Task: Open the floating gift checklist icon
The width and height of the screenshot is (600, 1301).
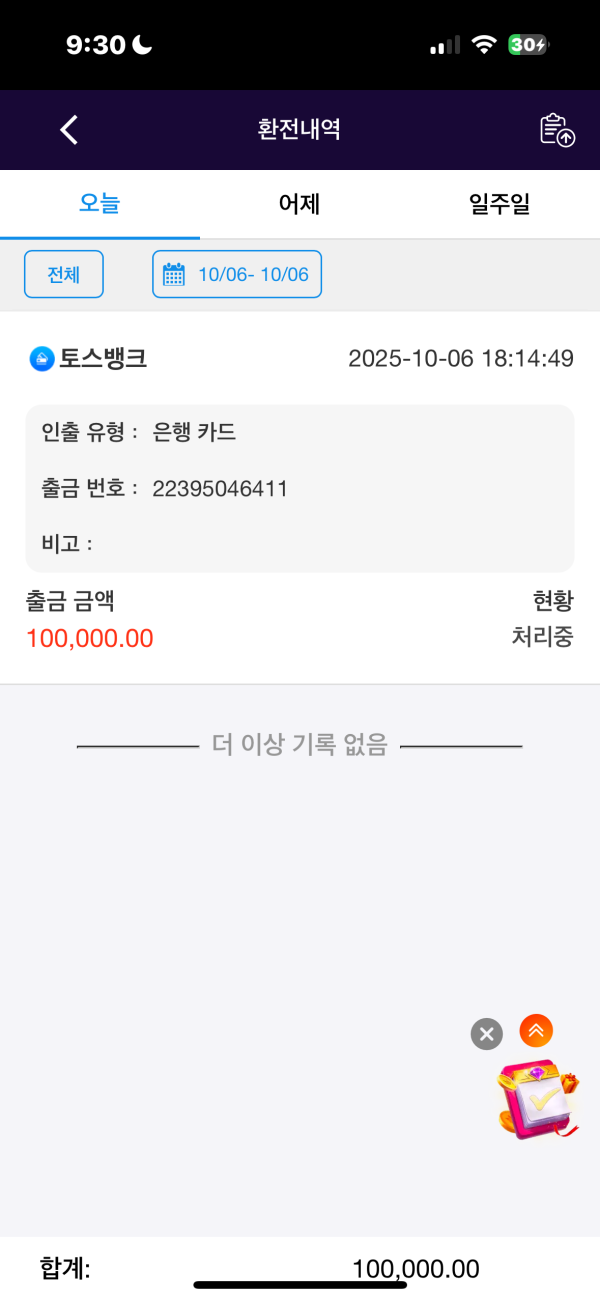Action: pyautogui.click(x=540, y=1101)
